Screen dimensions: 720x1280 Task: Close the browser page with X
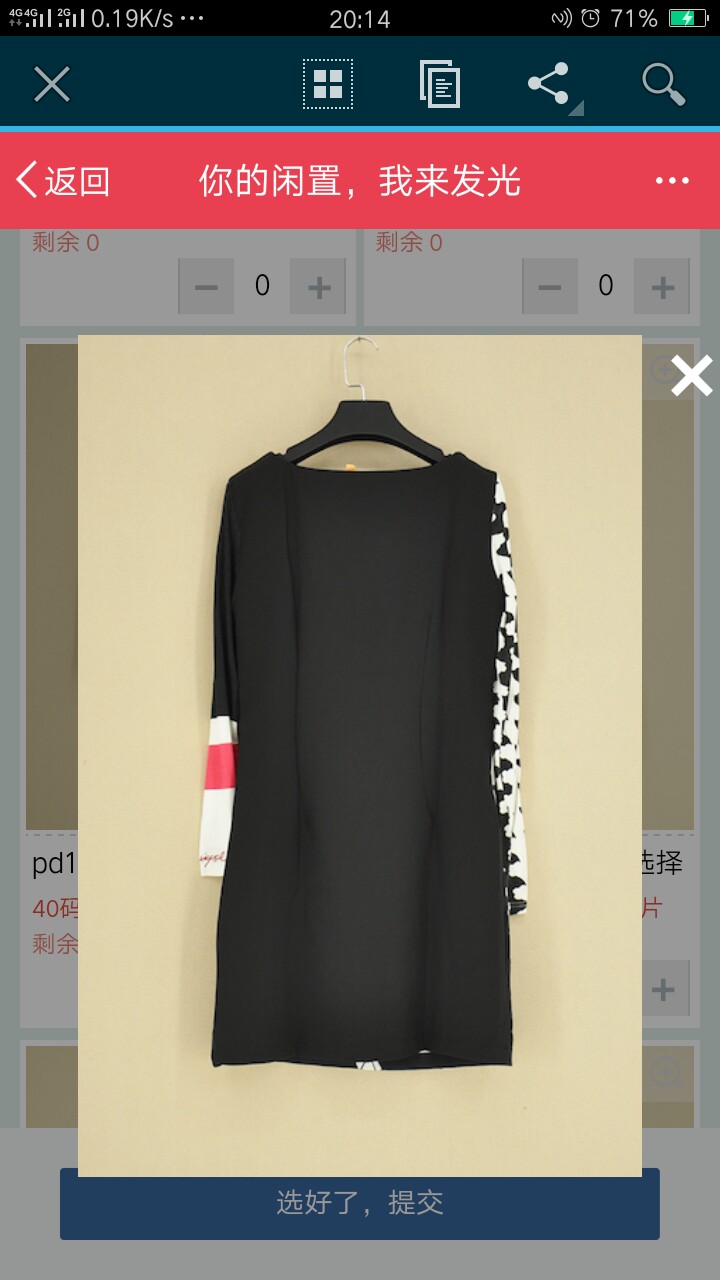coord(52,84)
